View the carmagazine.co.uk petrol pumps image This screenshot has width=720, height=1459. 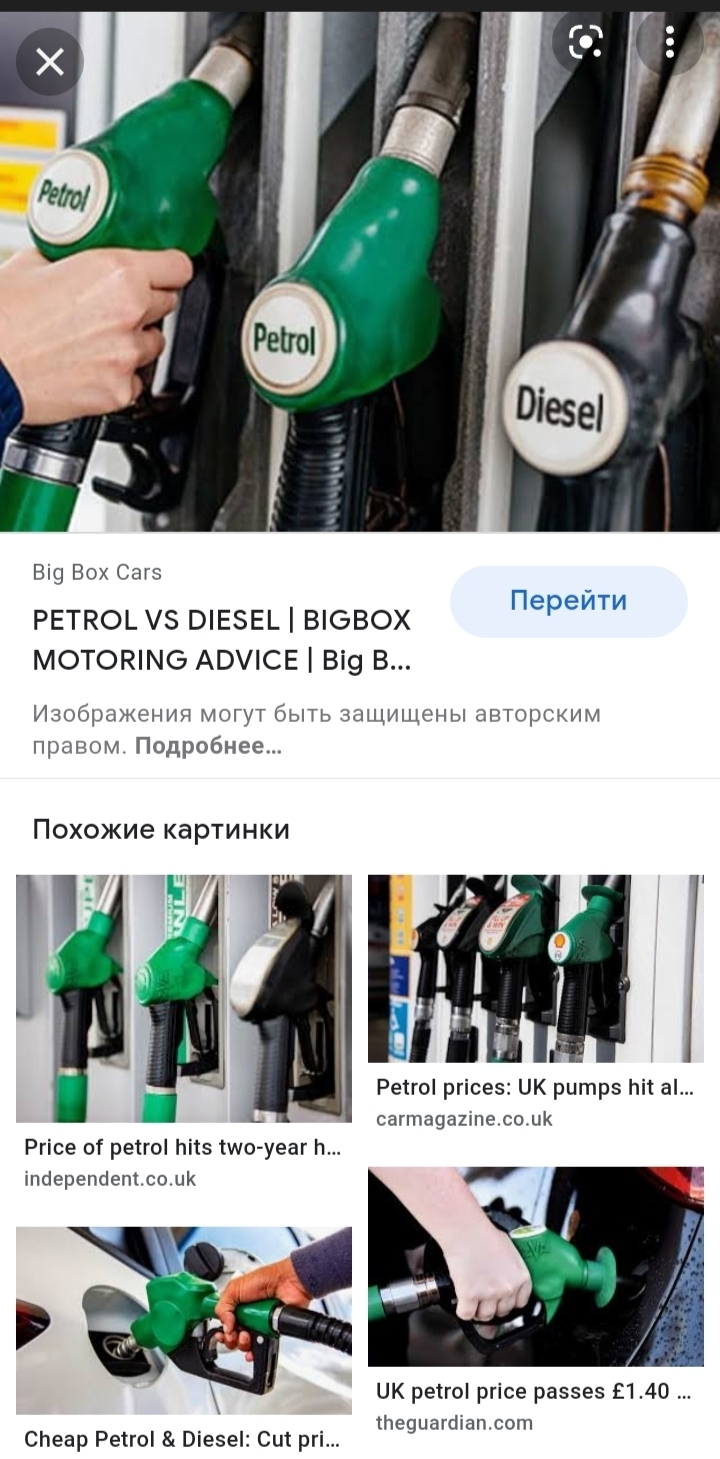coord(536,968)
